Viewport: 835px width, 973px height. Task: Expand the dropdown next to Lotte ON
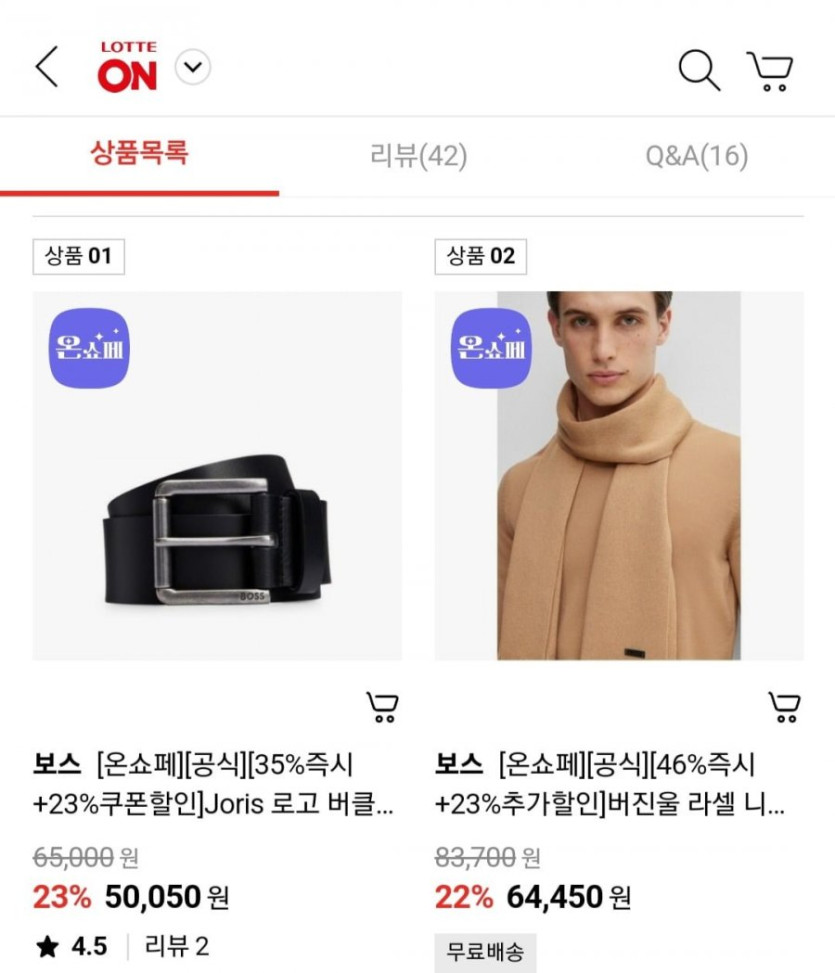coord(193,68)
